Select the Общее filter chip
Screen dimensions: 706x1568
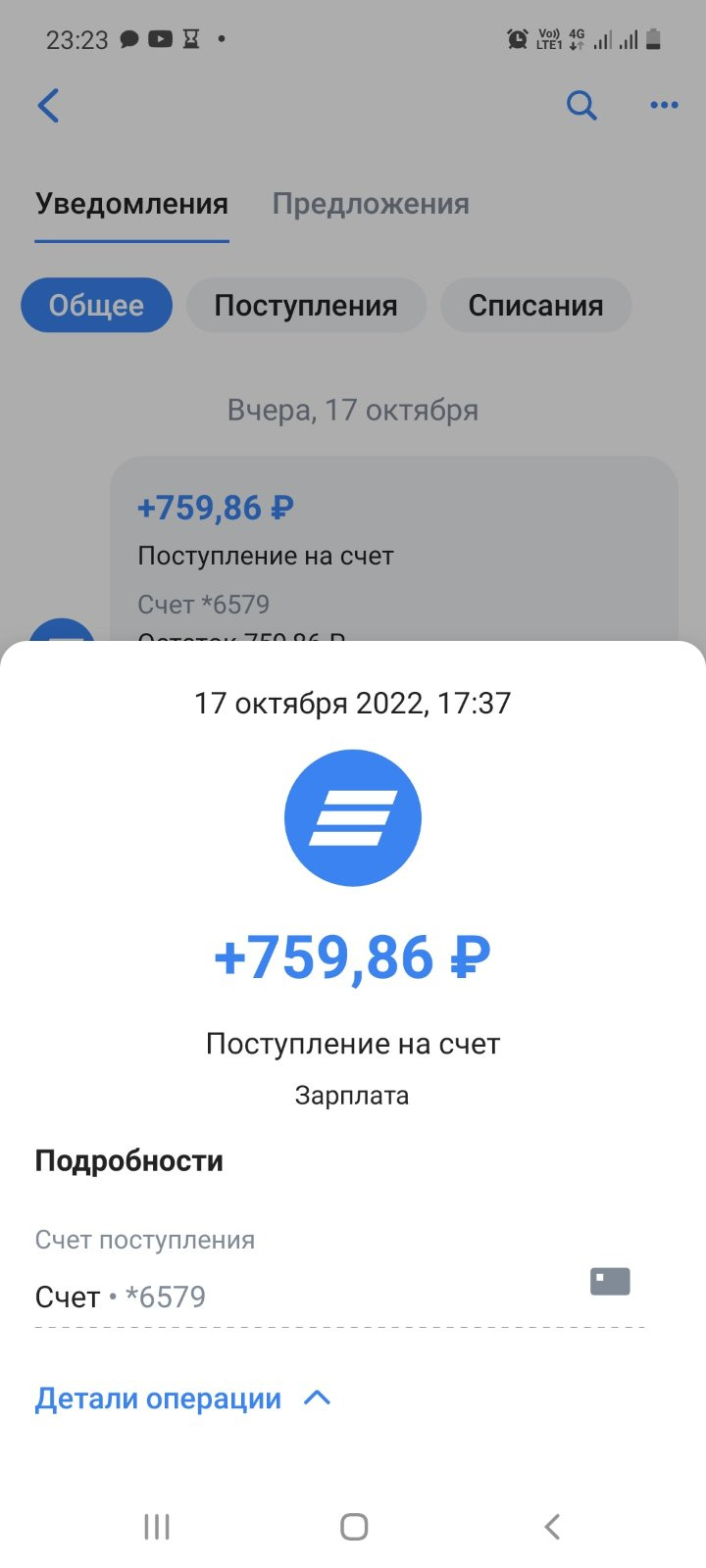96,306
